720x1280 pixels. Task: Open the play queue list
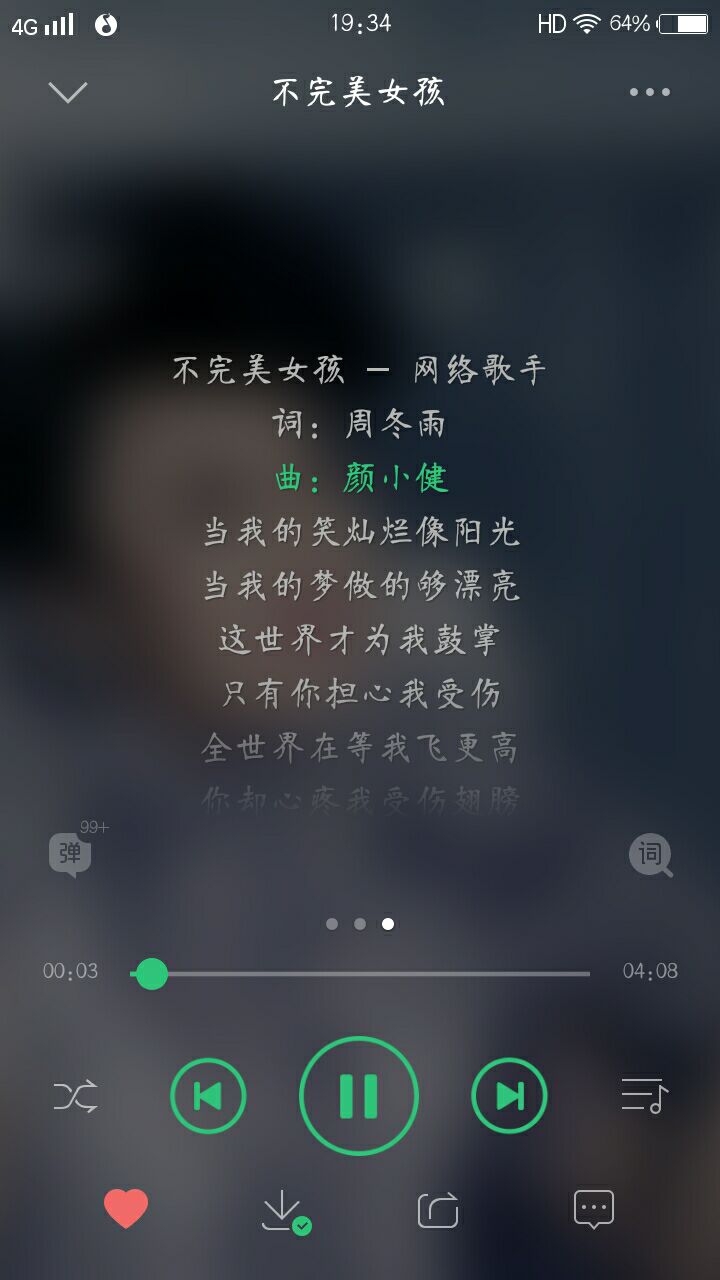click(643, 1096)
